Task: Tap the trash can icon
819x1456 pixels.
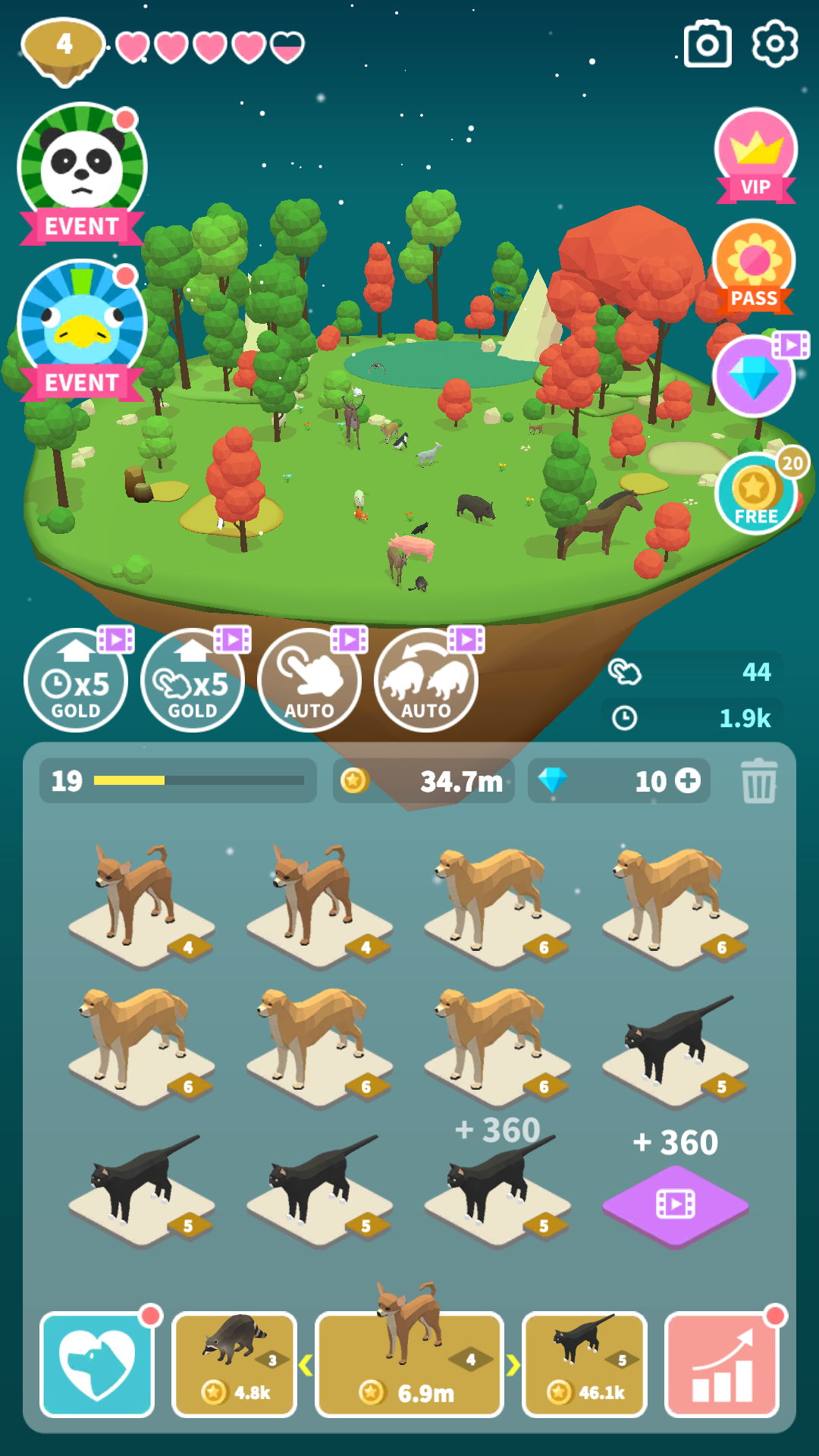Action: point(759,781)
